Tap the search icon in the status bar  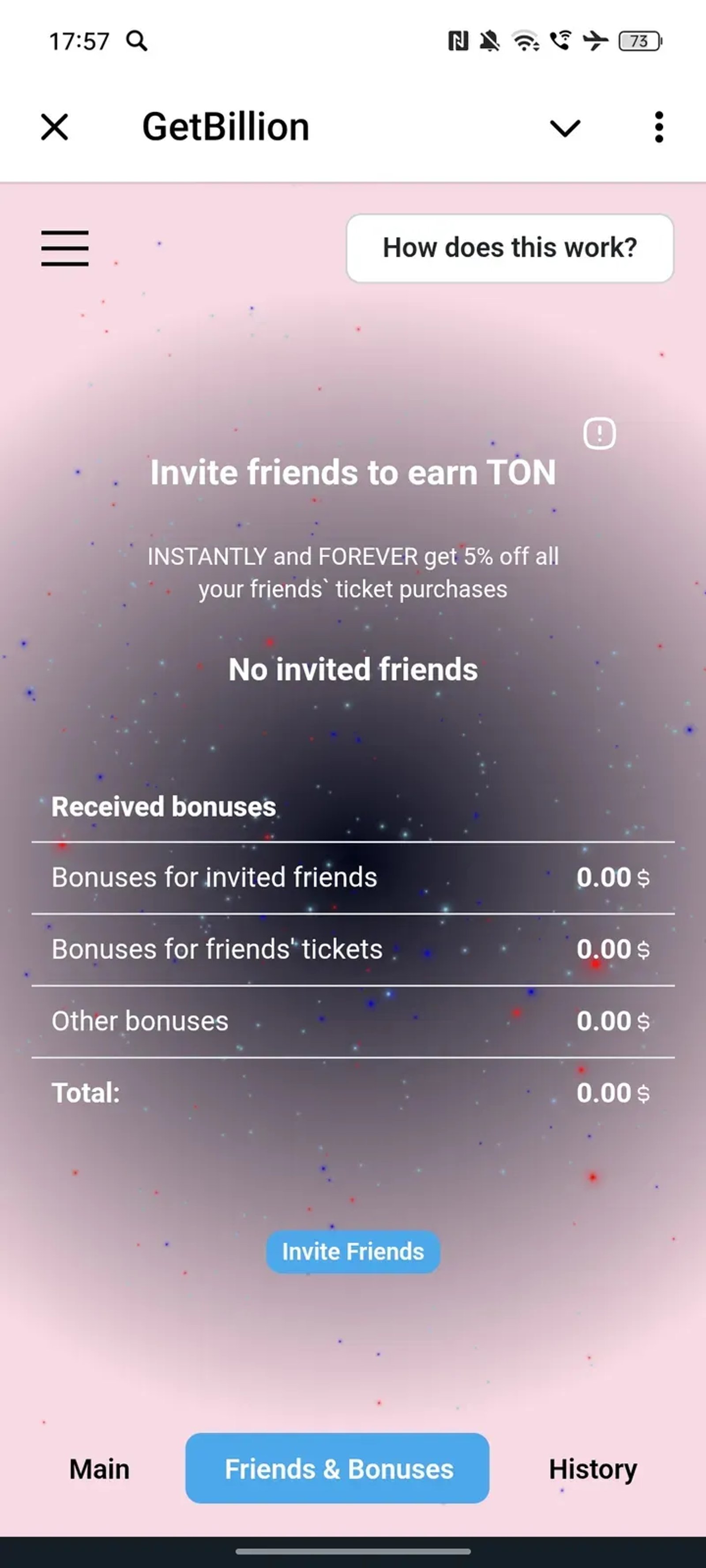[136, 41]
